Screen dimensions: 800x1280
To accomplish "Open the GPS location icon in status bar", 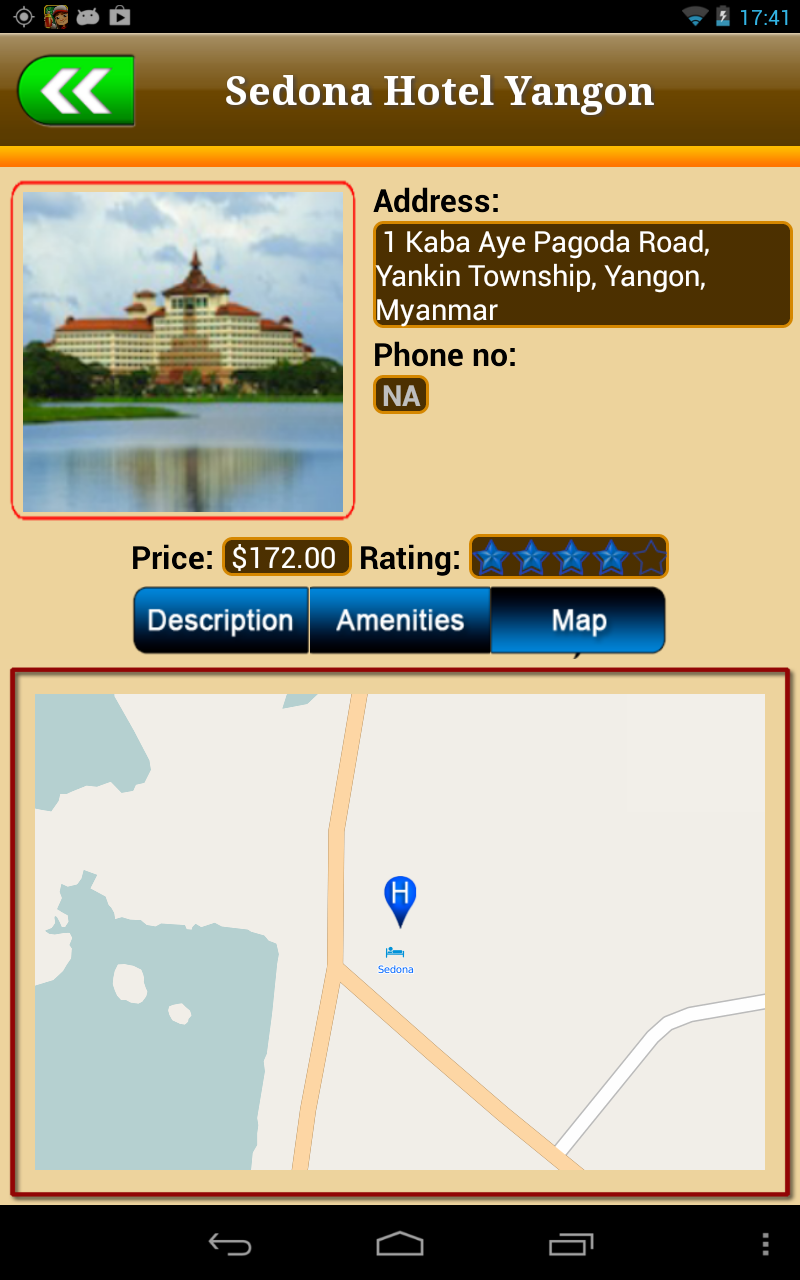I will 22,15.
